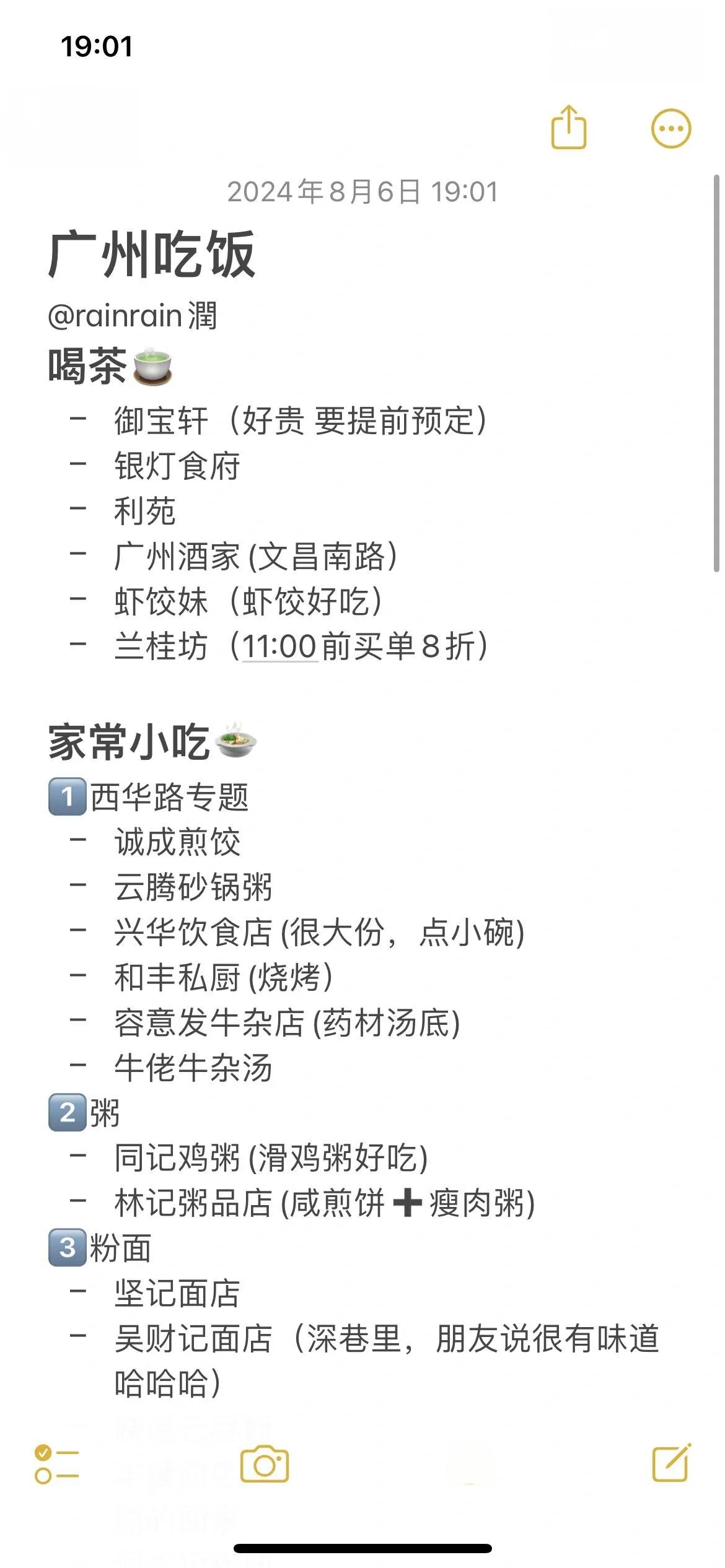The height and width of the screenshot is (1568, 725).
Task: Open the camera attachment option
Action: click(265, 1465)
